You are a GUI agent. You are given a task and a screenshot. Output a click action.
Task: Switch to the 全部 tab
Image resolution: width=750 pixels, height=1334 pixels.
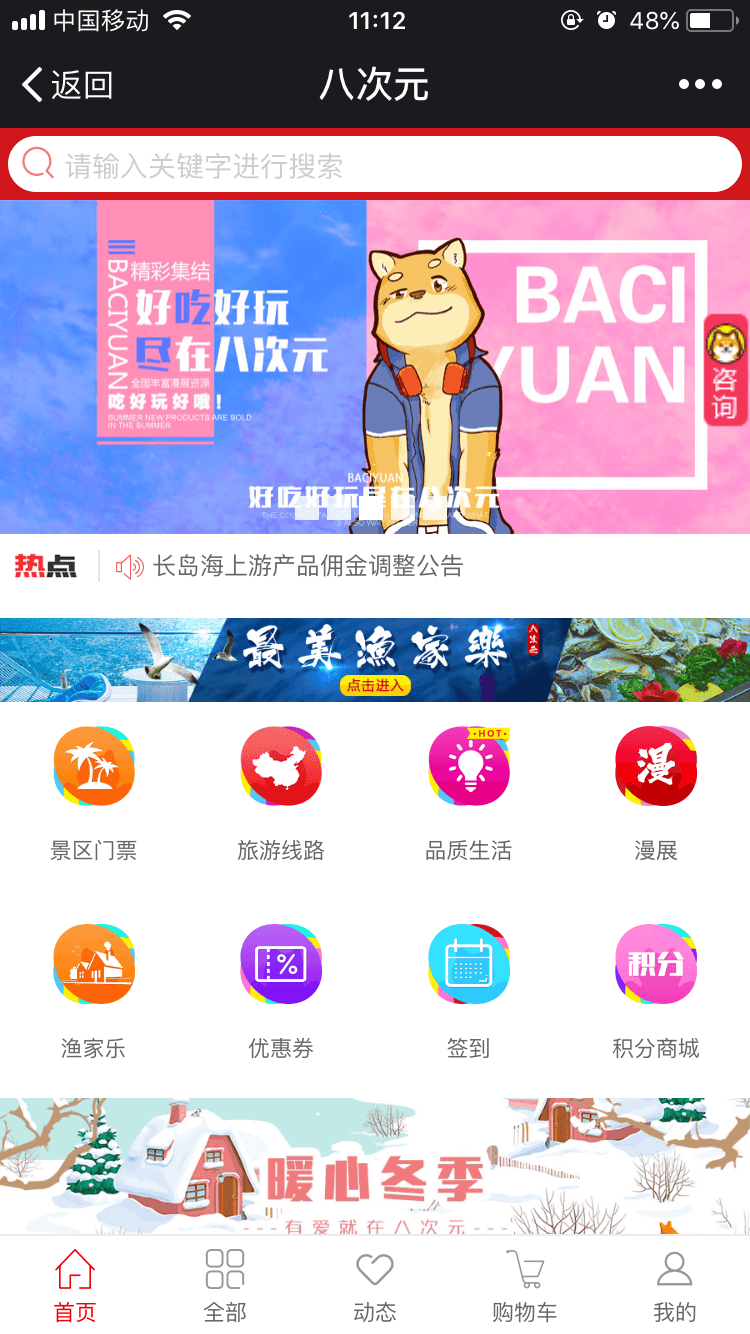[x=225, y=1286]
